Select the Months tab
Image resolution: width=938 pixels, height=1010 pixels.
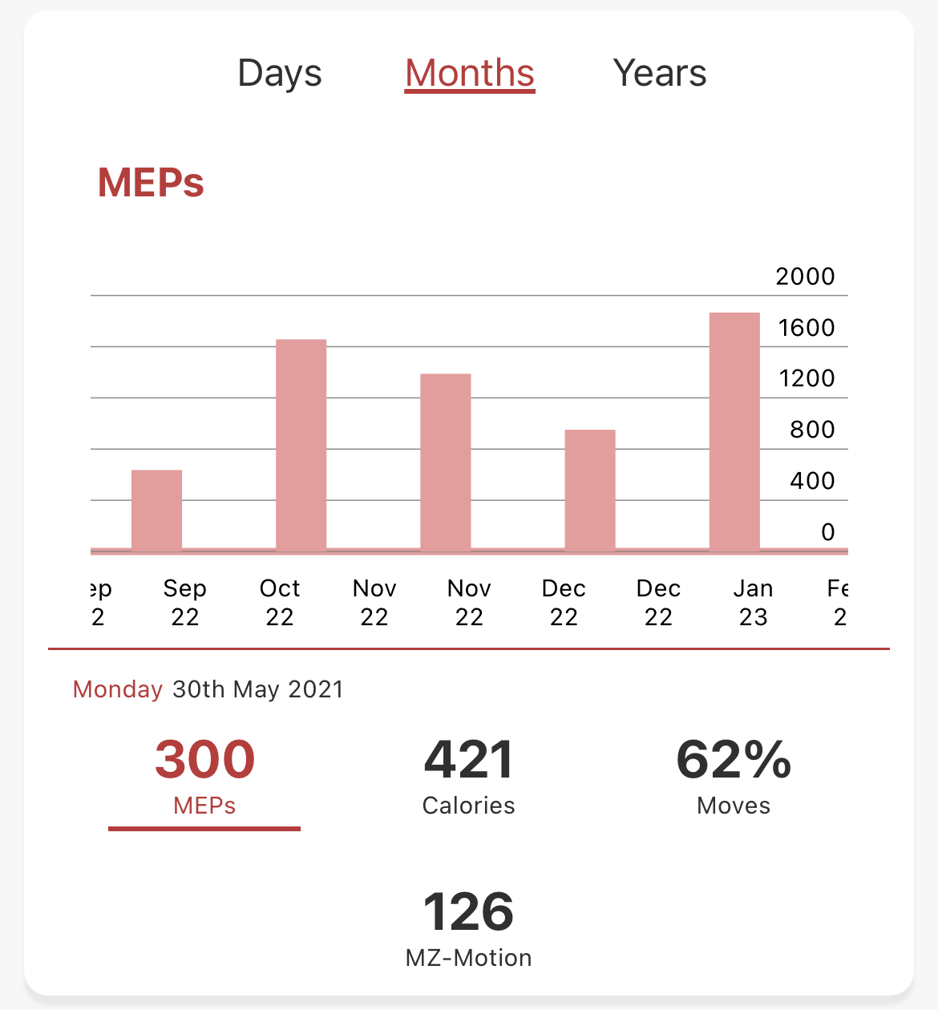468,72
